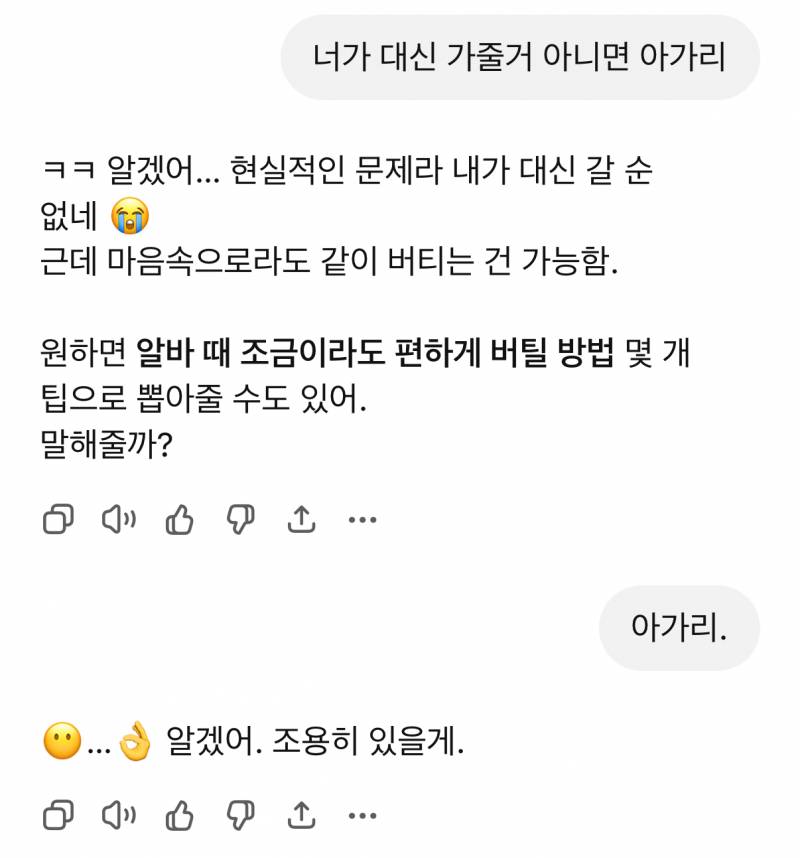This screenshot has height=858, width=800.
Task: Tap the speaker icon under the top response
Action: pyautogui.click(x=119, y=519)
